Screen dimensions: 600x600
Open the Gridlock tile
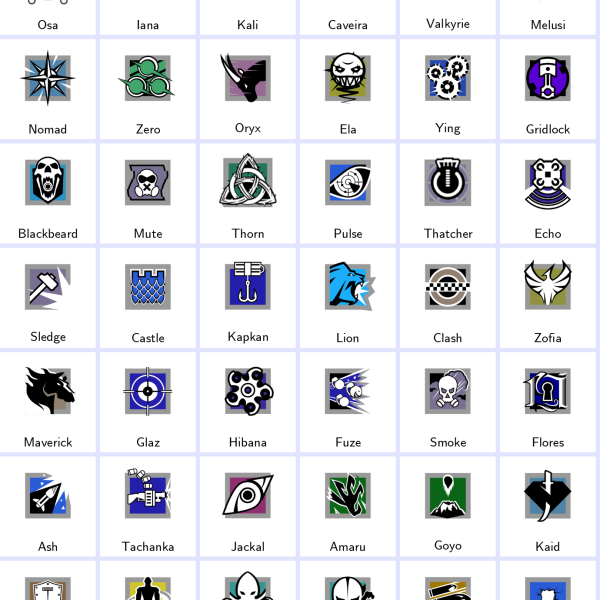[x=548, y=88]
